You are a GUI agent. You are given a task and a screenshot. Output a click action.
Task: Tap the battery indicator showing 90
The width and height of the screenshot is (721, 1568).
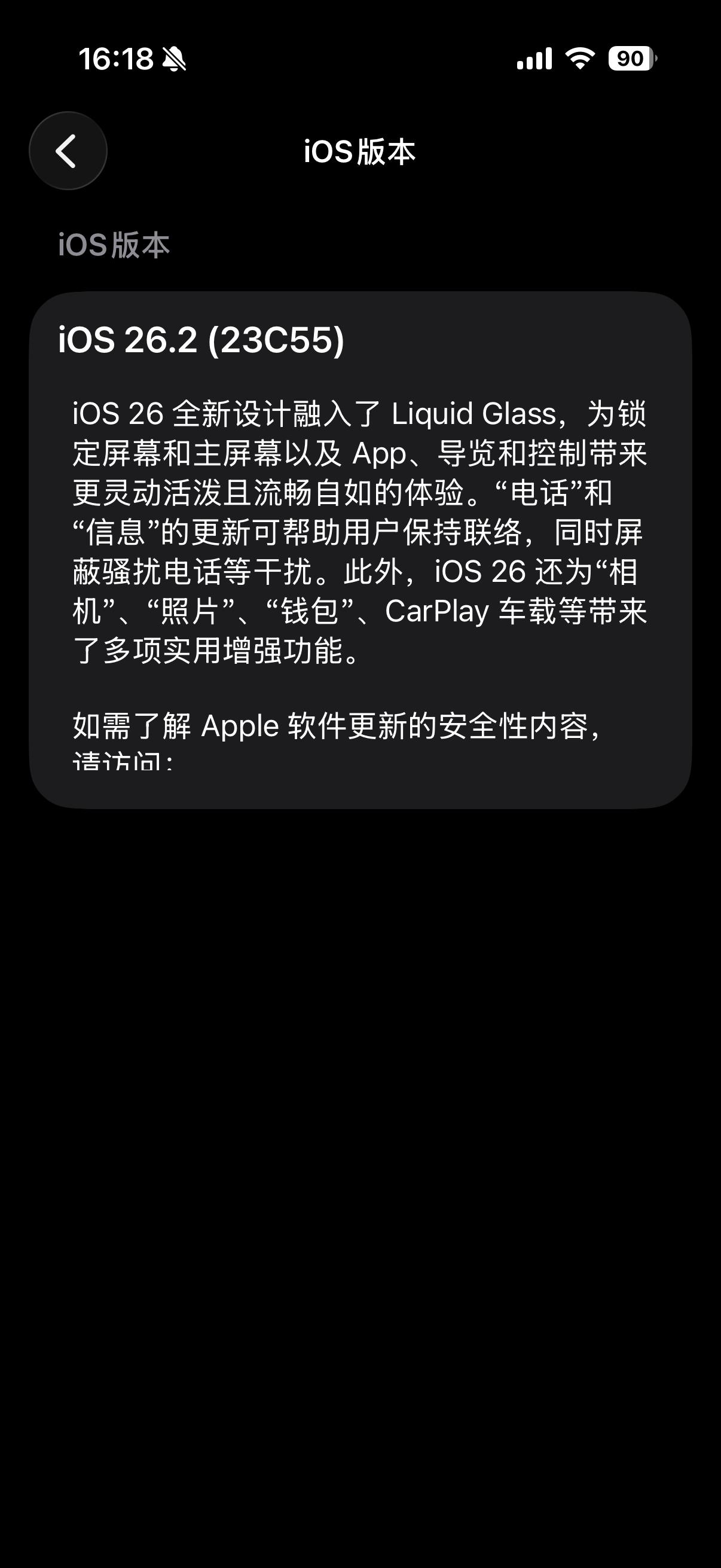point(631,59)
